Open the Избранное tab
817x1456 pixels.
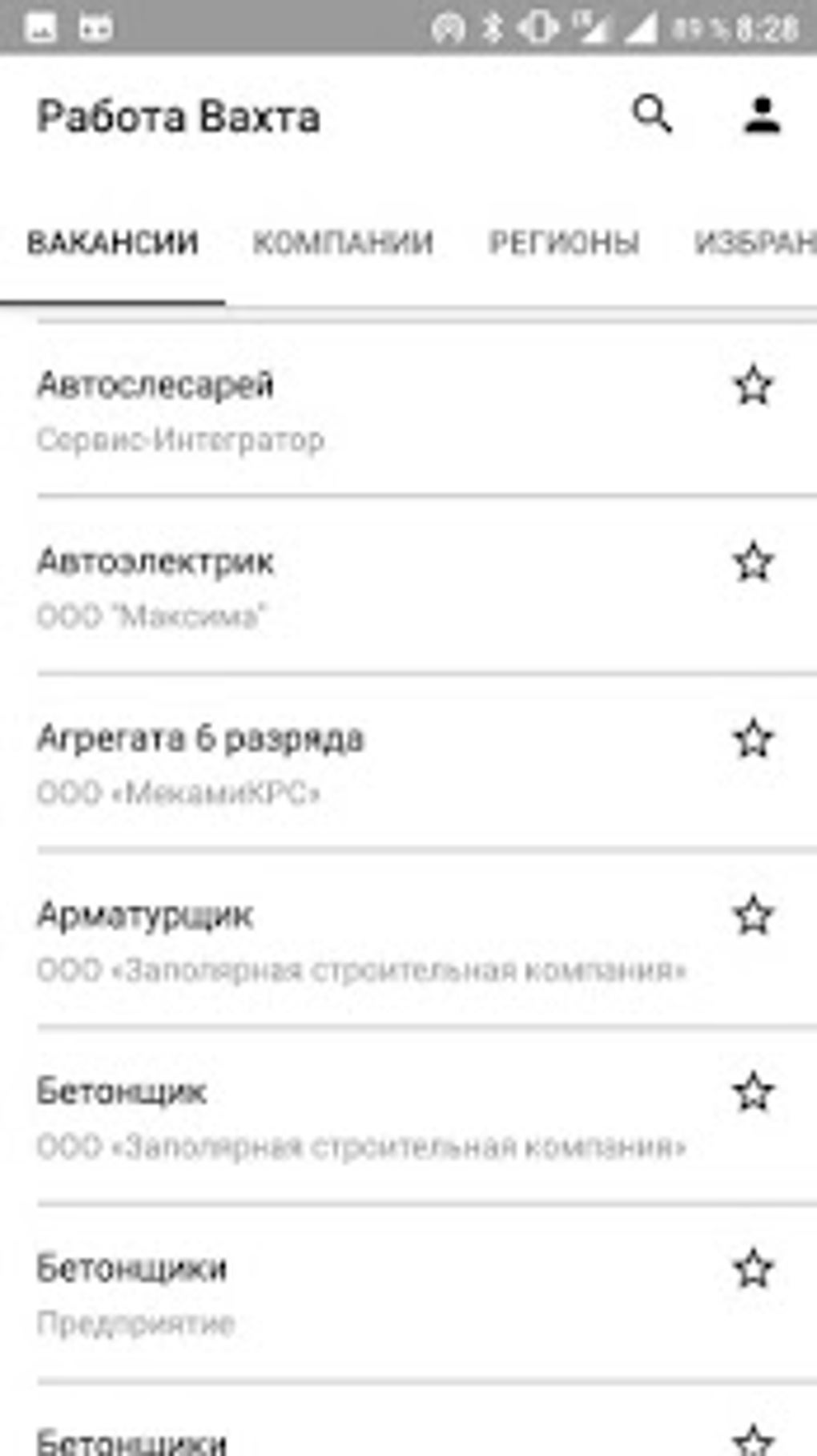click(x=755, y=243)
